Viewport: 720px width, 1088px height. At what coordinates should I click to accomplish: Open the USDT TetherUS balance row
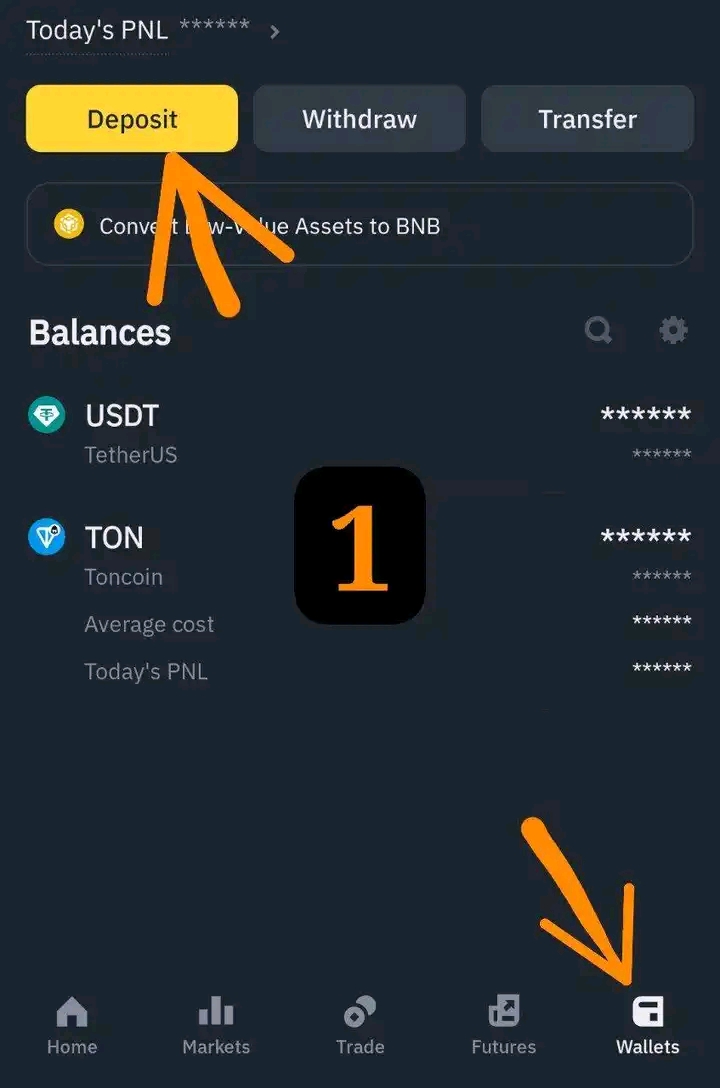pyautogui.click(x=359, y=433)
